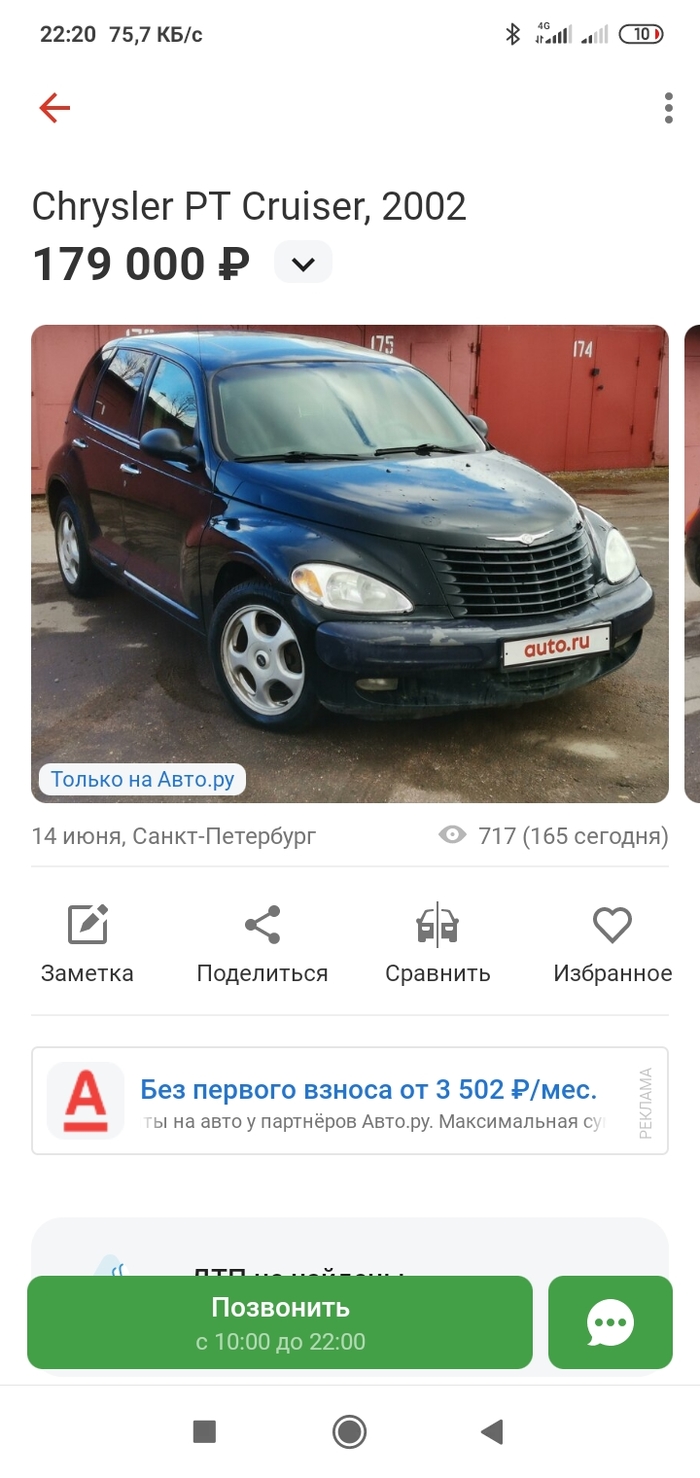Open the Alfa loan ad banner
The width and height of the screenshot is (700, 1478).
point(350,1100)
